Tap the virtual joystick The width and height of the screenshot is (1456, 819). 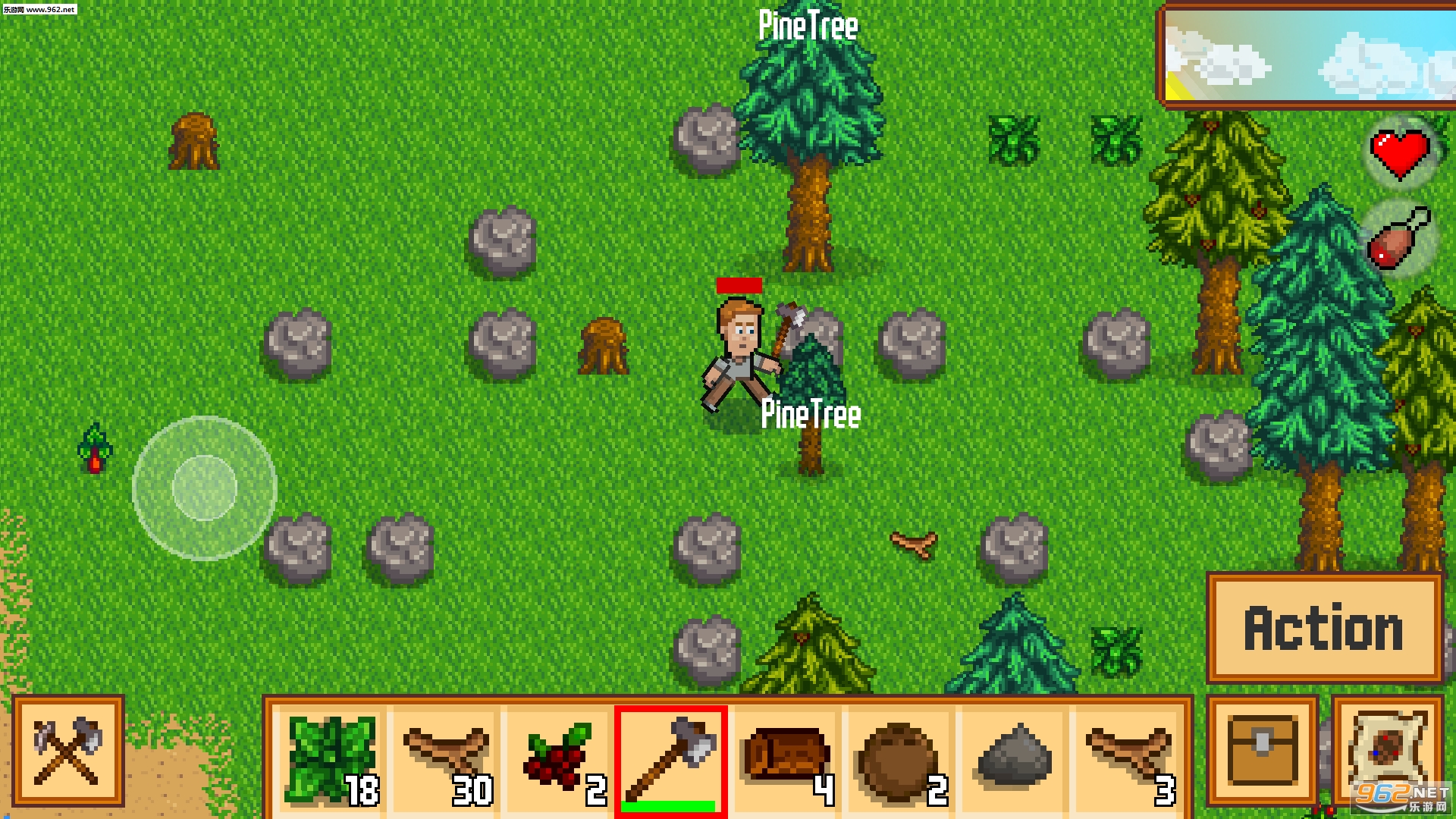(x=205, y=488)
